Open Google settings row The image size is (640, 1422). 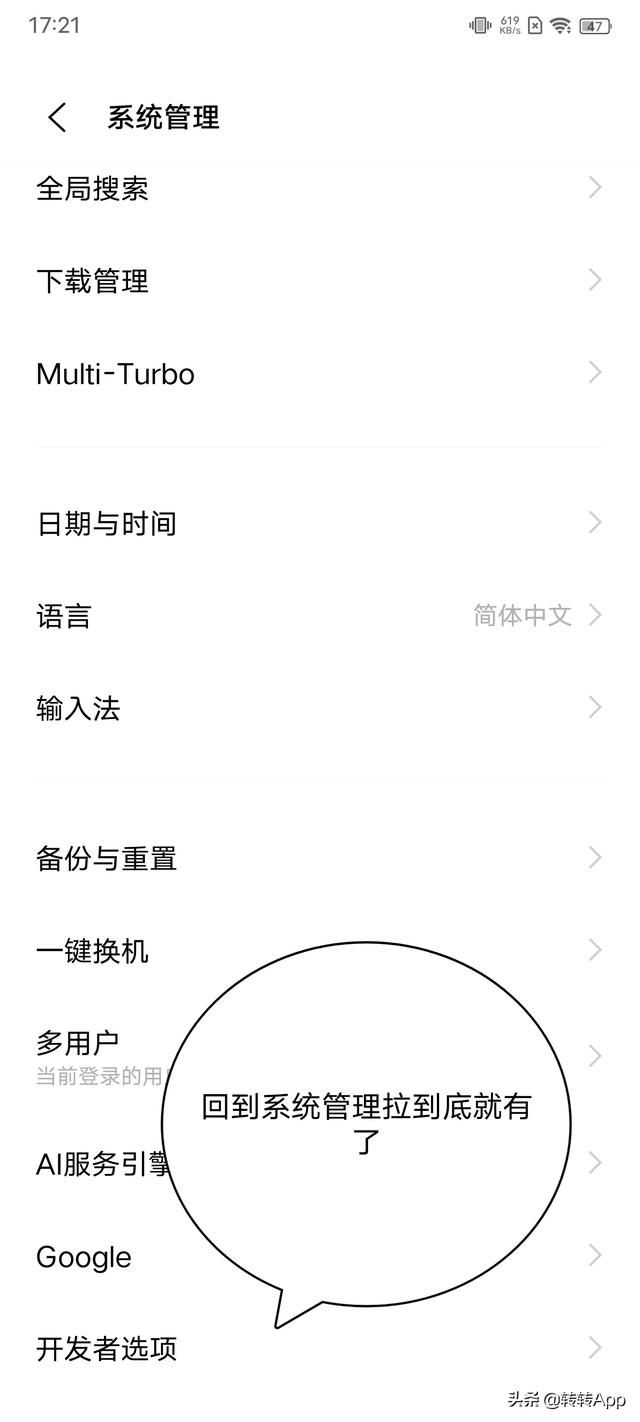[x=320, y=1256]
